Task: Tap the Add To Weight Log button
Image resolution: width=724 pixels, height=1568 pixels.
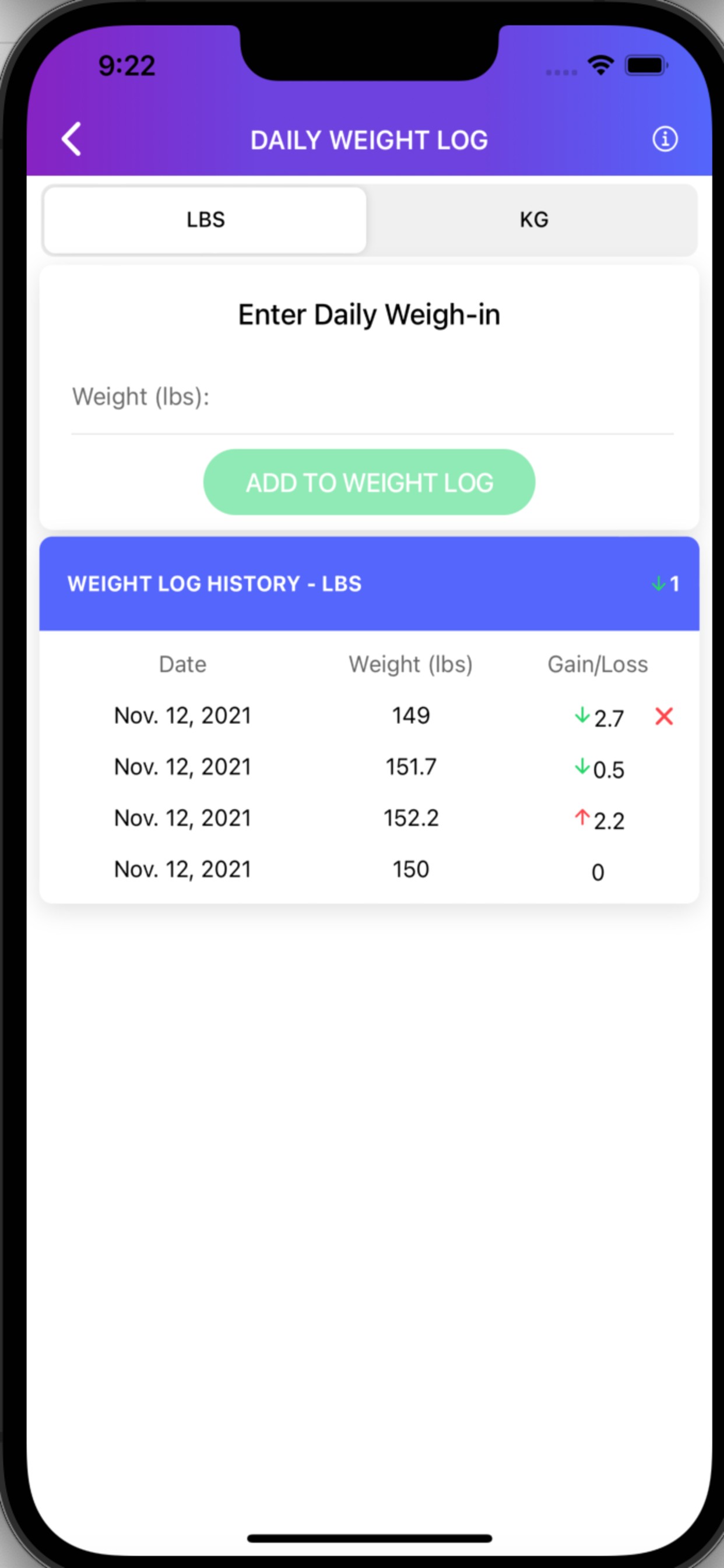Action: pos(368,482)
